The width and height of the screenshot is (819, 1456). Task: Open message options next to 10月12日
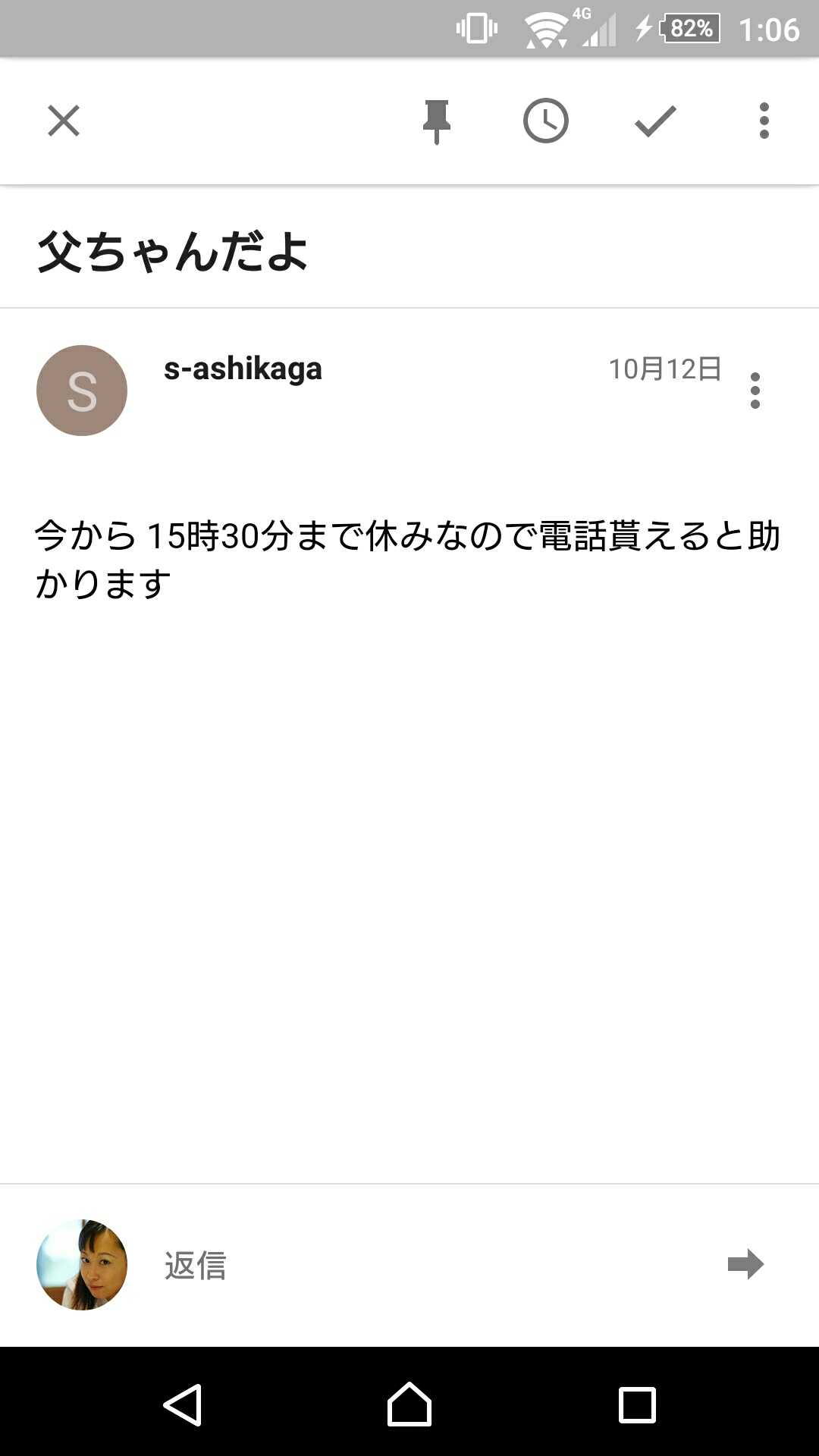click(755, 391)
